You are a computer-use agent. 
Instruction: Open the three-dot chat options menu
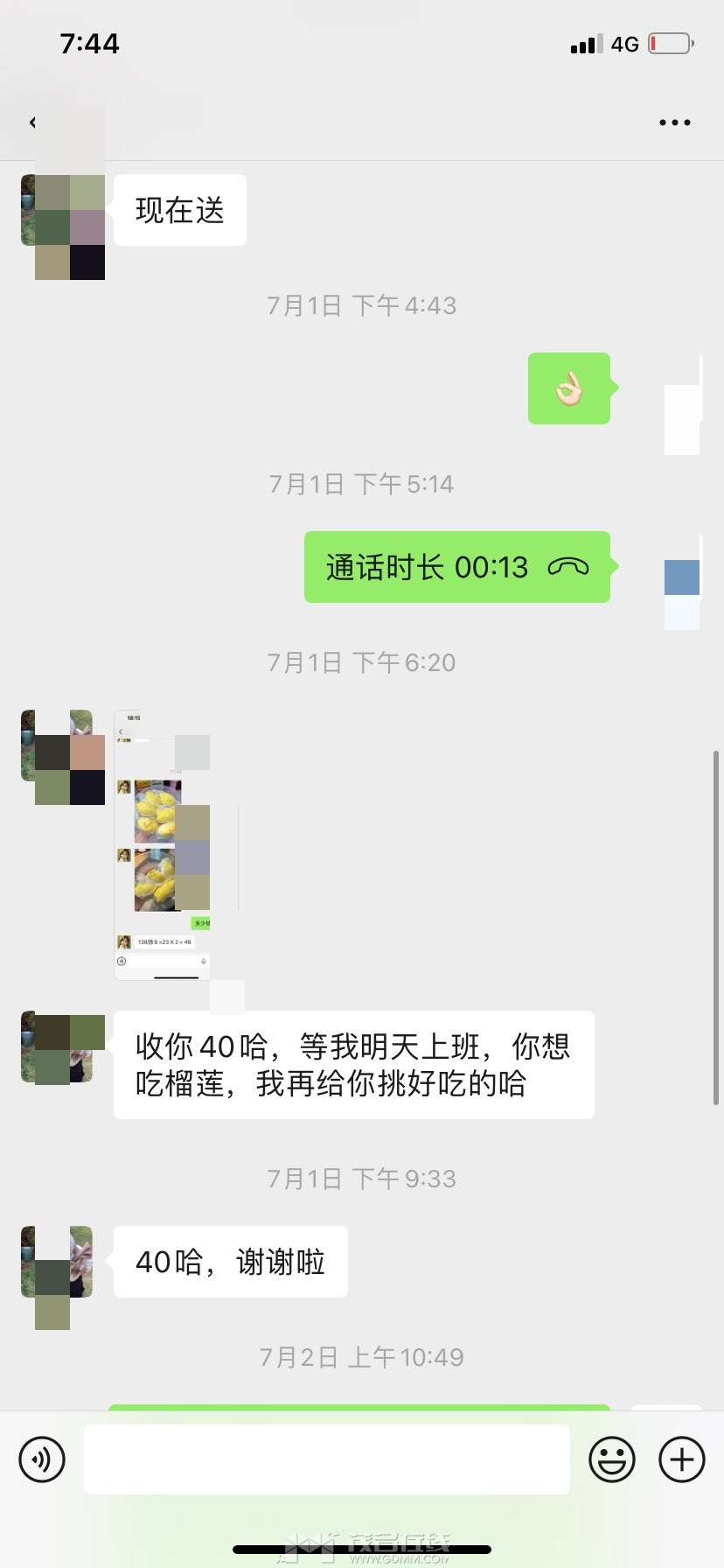pyautogui.click(x=674, y=122)
